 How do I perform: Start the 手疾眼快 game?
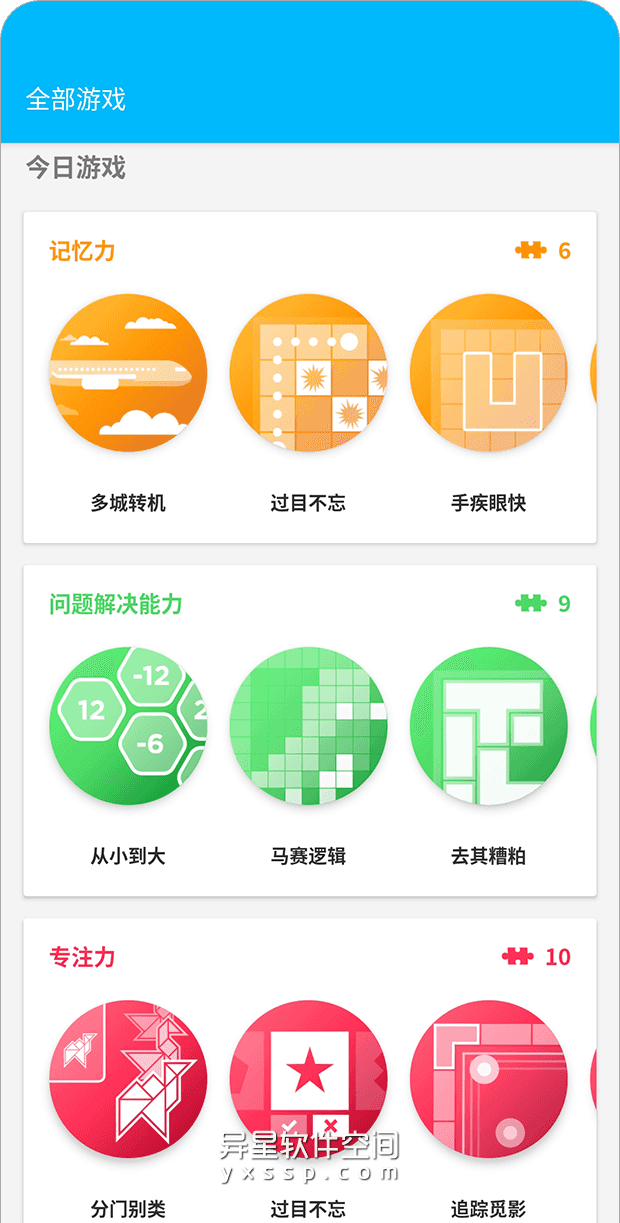coord(488,373)
